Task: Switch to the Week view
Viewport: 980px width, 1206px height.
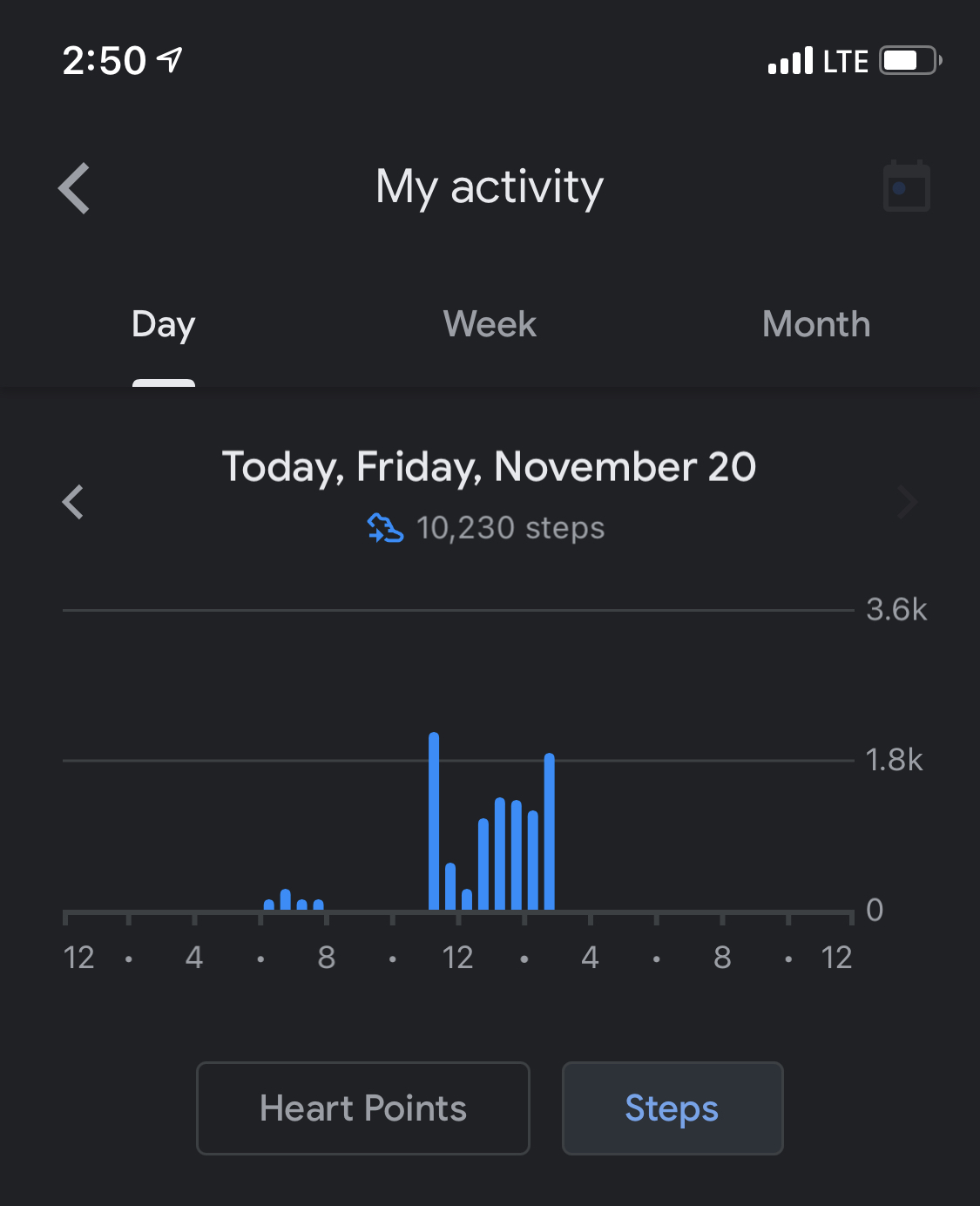Action: point(490,325)
